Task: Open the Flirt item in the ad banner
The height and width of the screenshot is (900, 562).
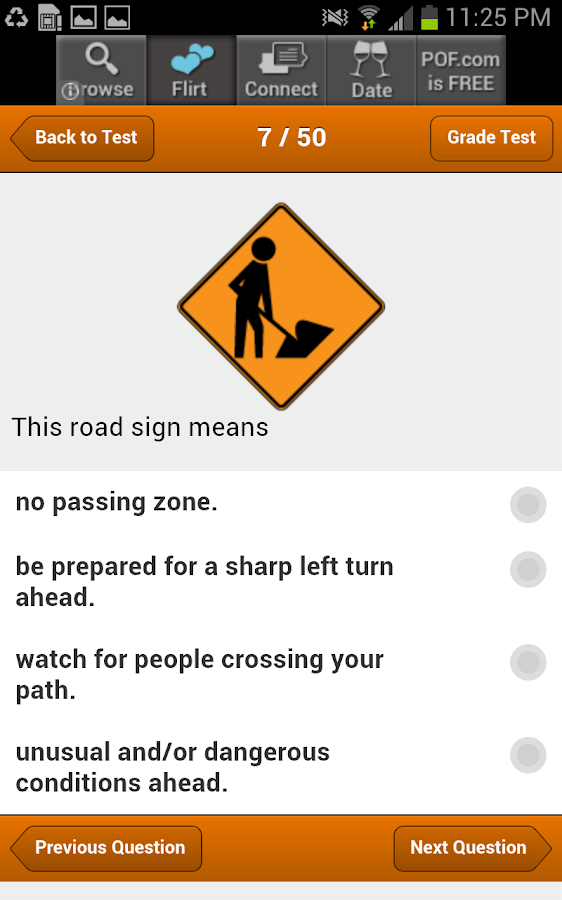Action: (x=191, y=70)
